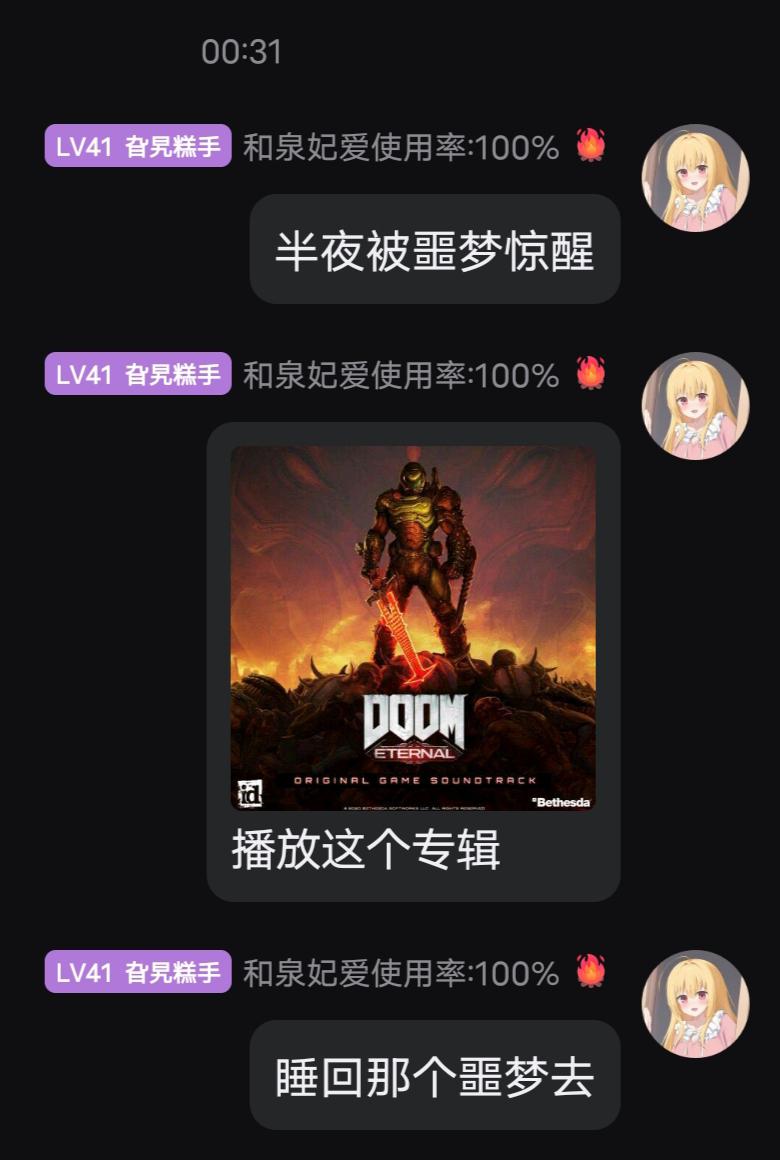Viewport: 780px width, 1160px height.
Task: Tap avatar beside the '播放这个专辑' message
Action: 695,405
